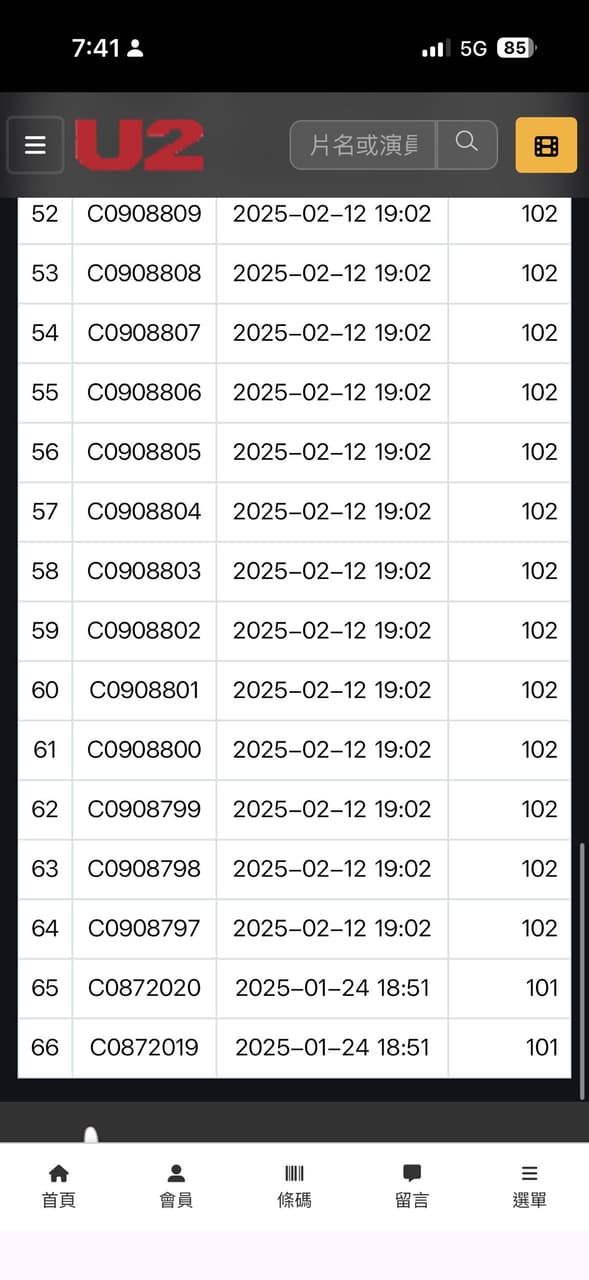
Task: Switch to the 會員 member tab
Action: click(x=176, y=1187)
